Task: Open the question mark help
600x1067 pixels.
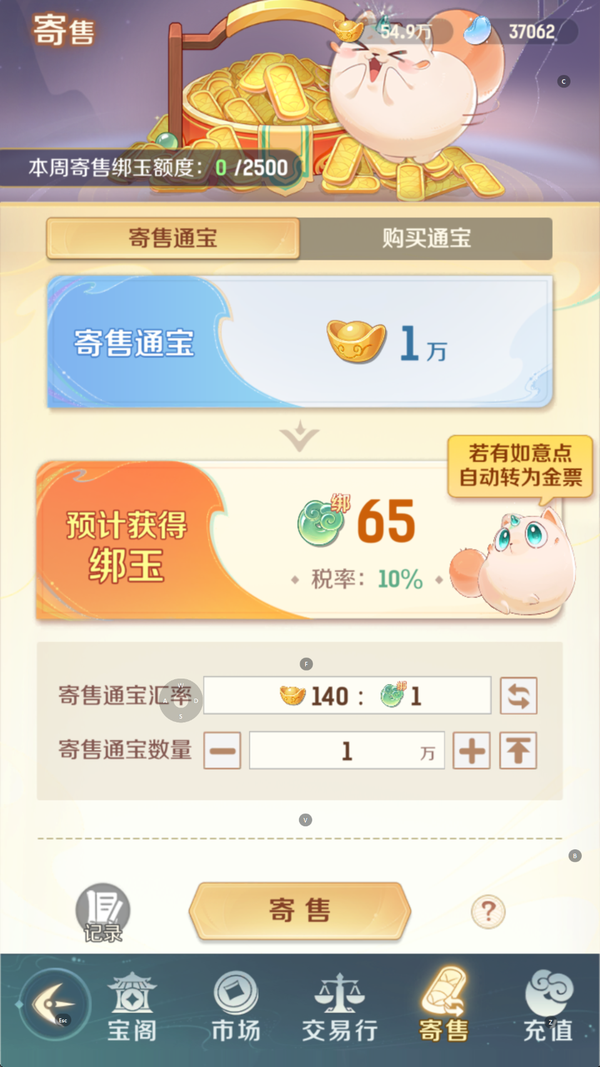Action: (488, 911)
